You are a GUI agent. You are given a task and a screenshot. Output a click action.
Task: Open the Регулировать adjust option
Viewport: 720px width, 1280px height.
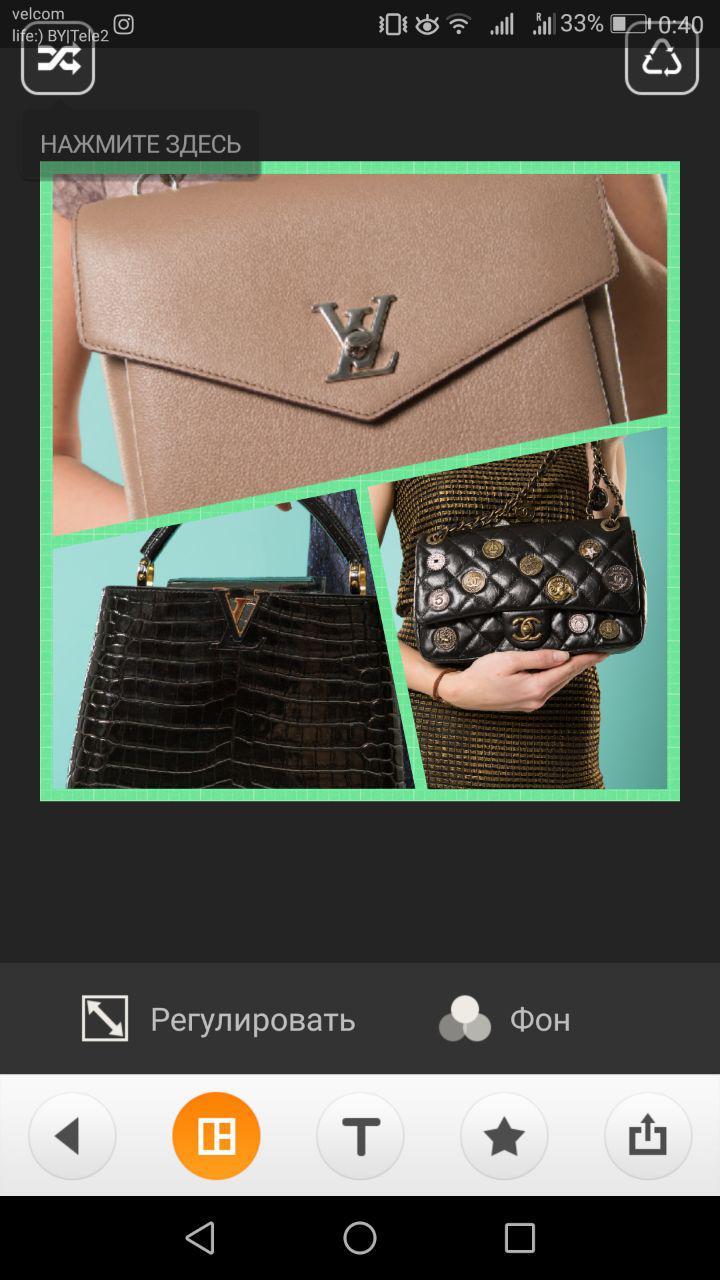218,1019
